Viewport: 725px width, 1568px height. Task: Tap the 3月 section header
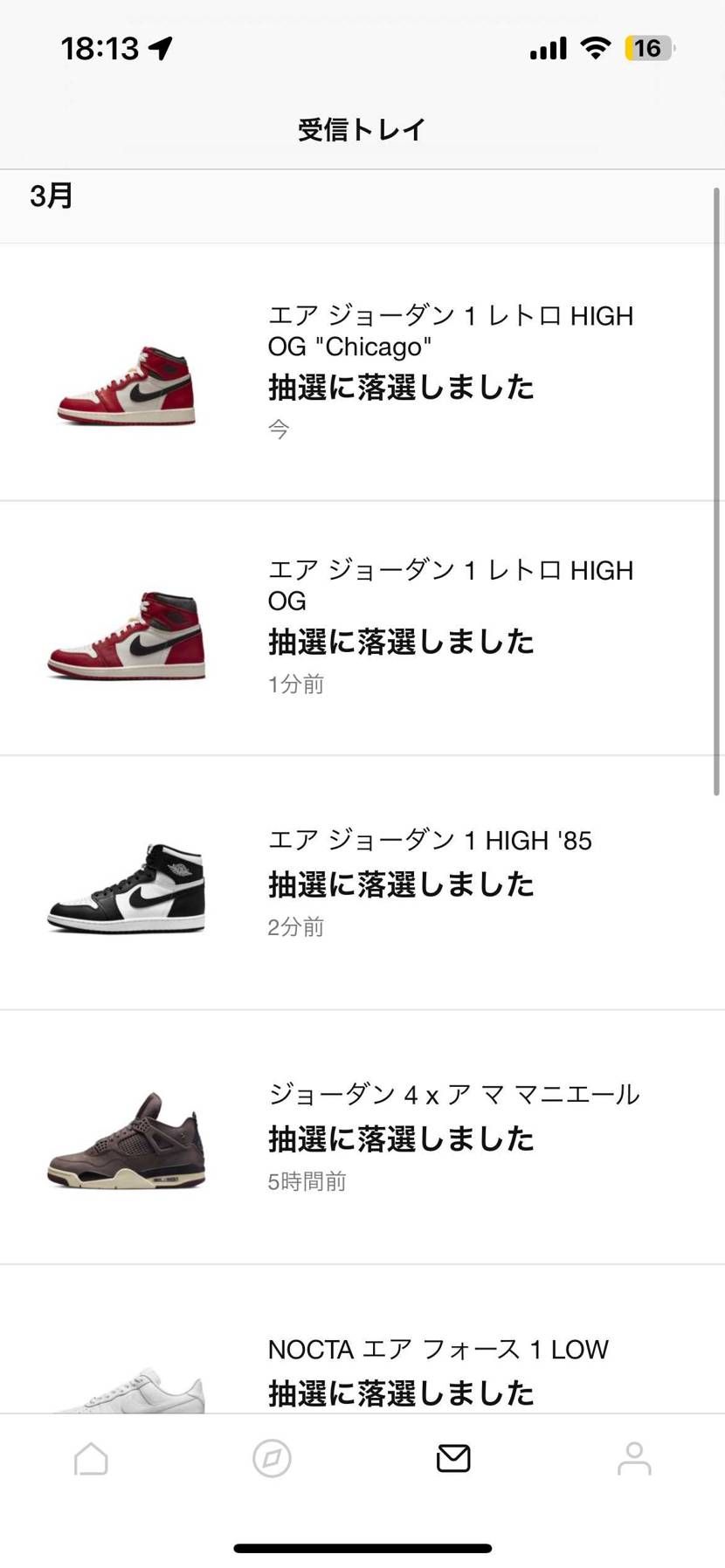click(x=50, y=195)
